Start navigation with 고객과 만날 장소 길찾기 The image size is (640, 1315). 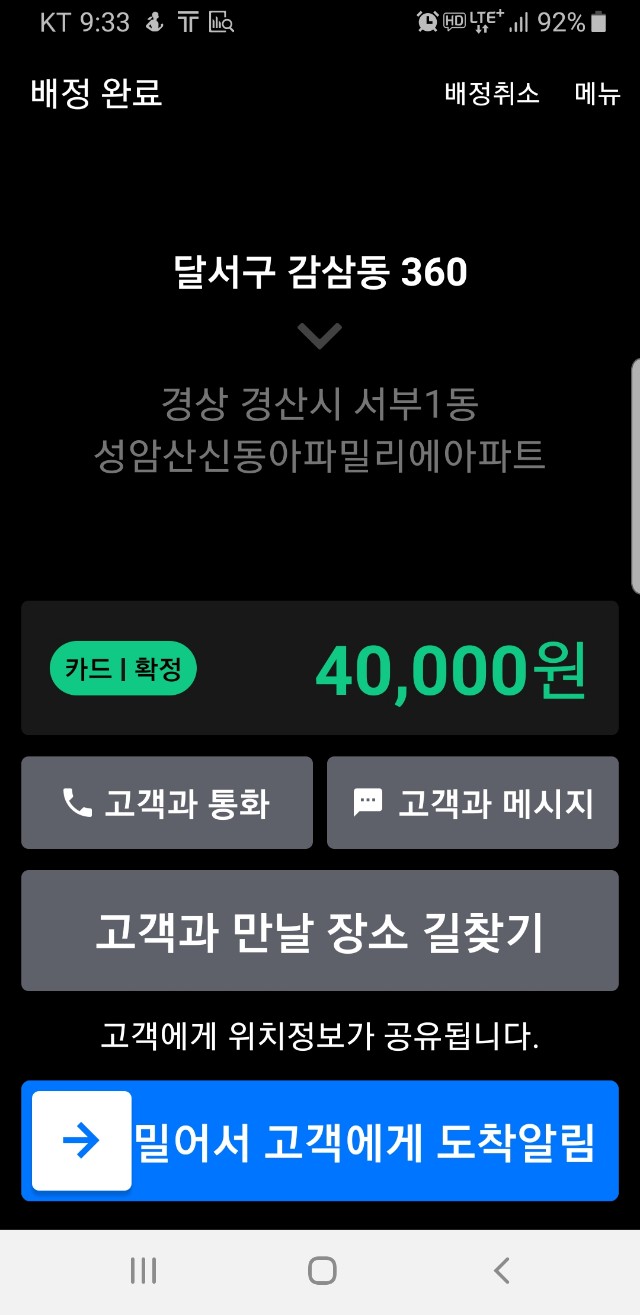[x=320, y=931]
